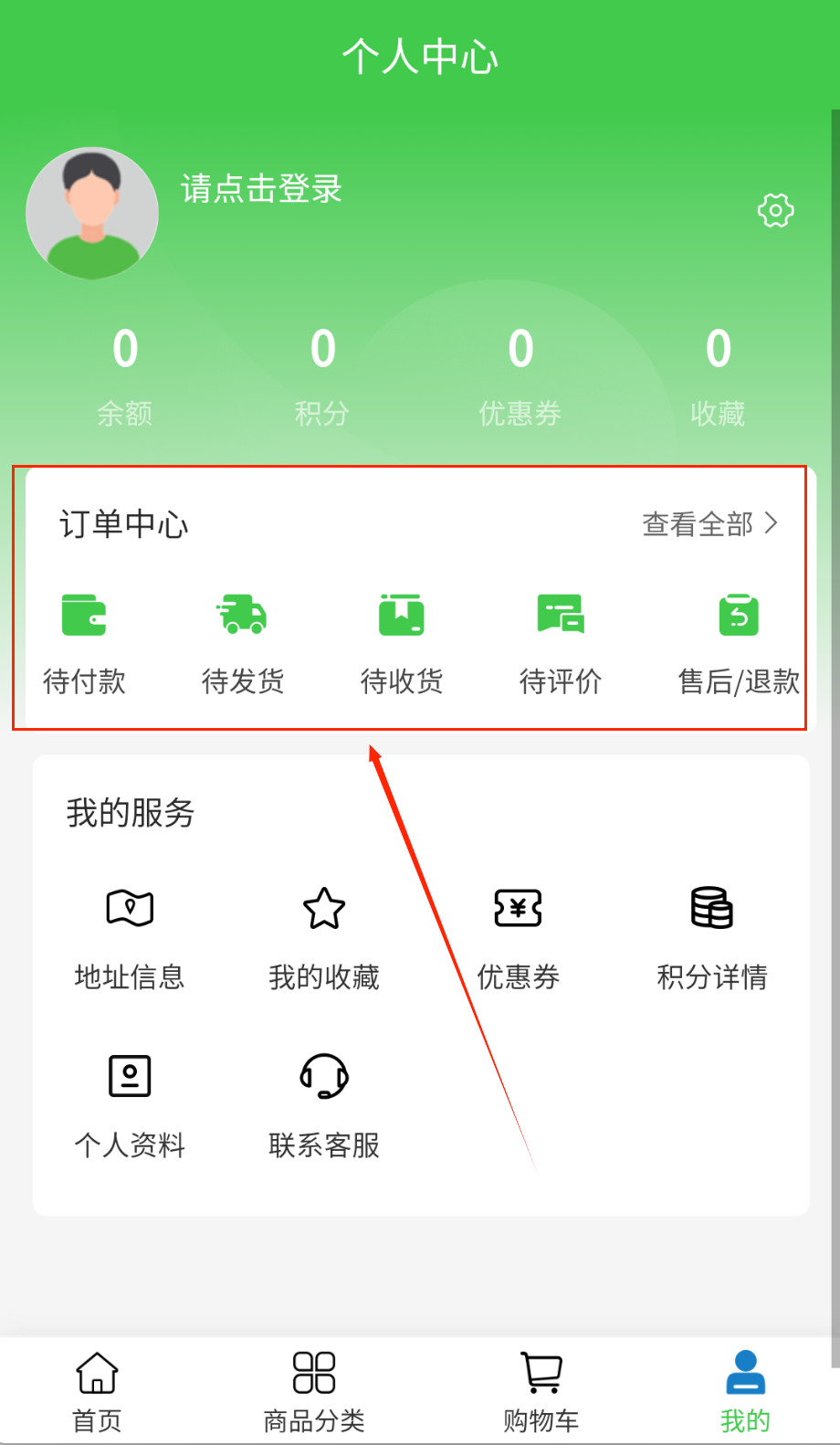840x1445 pixels.
Task: Open 积分详情 points details
Action: (711, 937)
